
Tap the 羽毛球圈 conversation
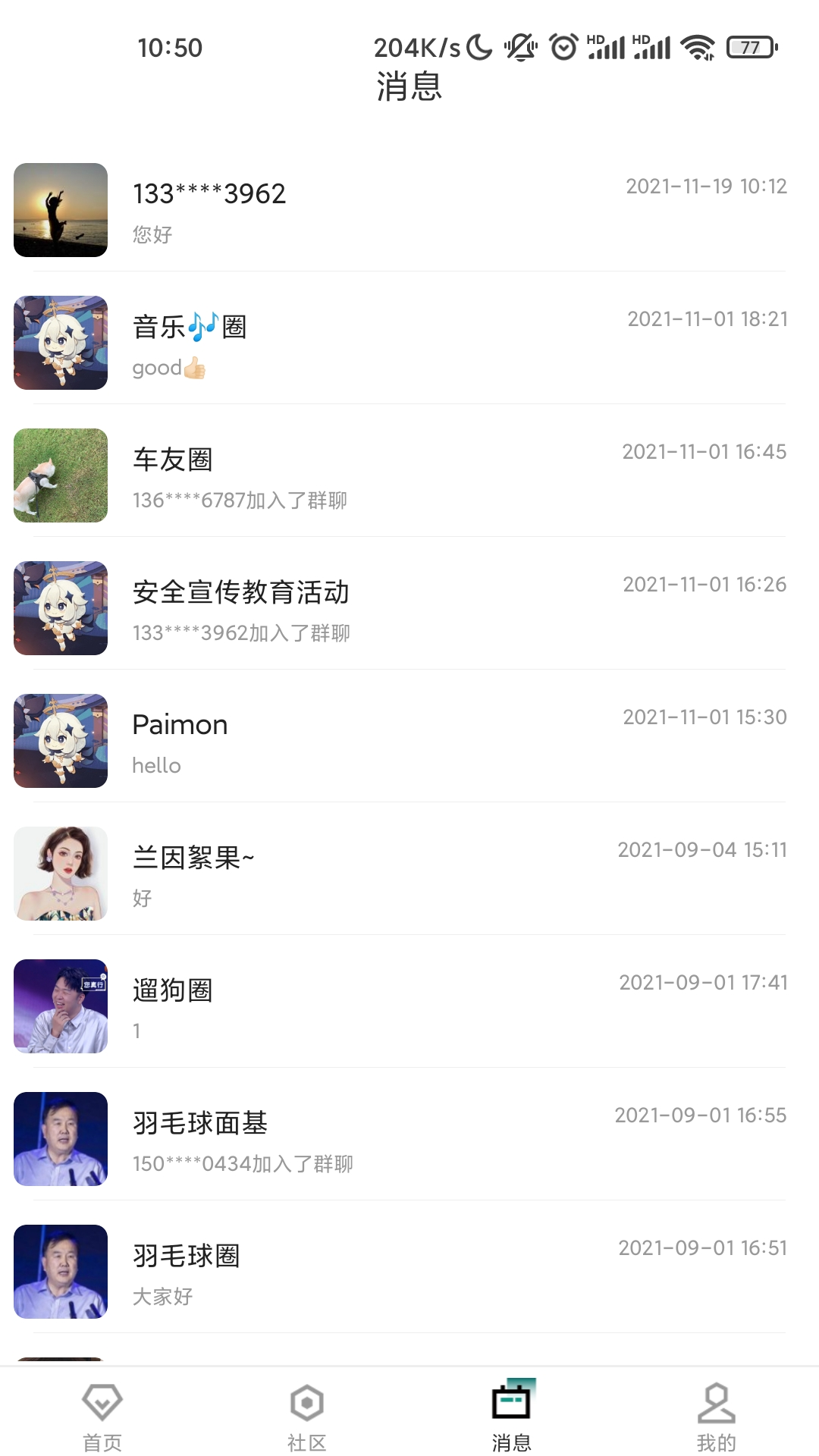tap(409, 1272)
